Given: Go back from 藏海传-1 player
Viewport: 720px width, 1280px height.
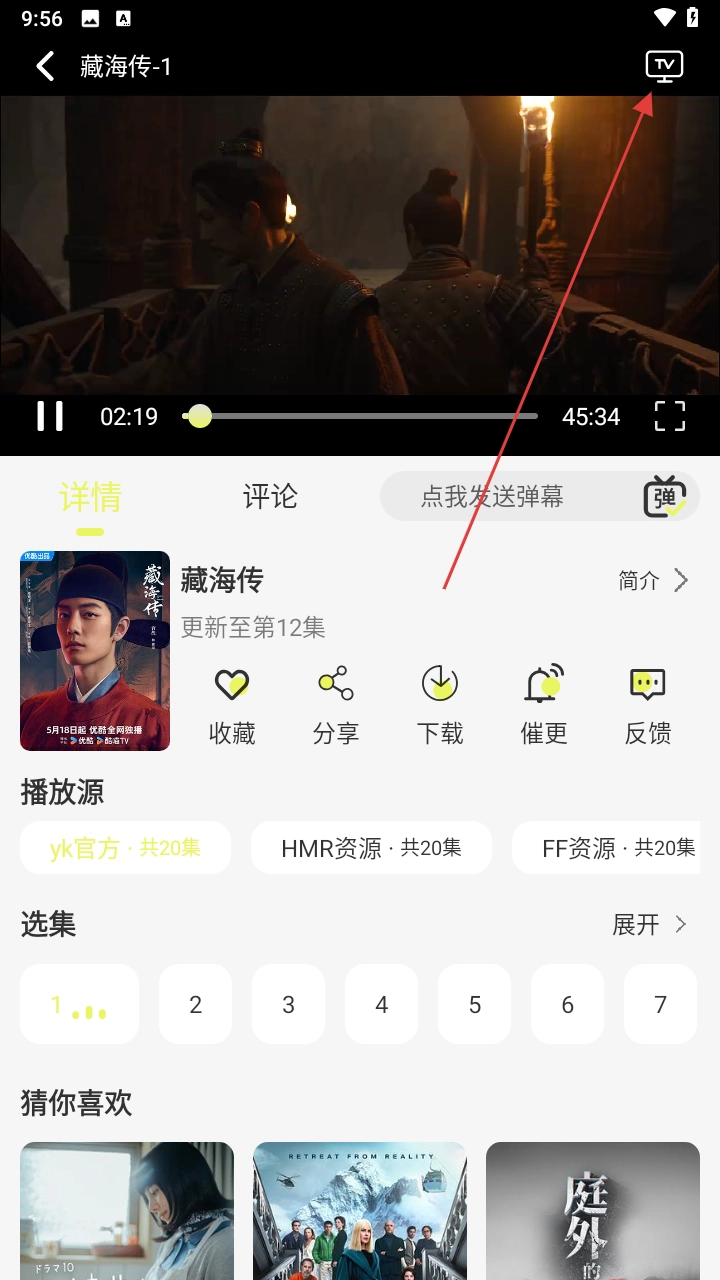Looking at the screenshot, I should click(x=45, y=67).
